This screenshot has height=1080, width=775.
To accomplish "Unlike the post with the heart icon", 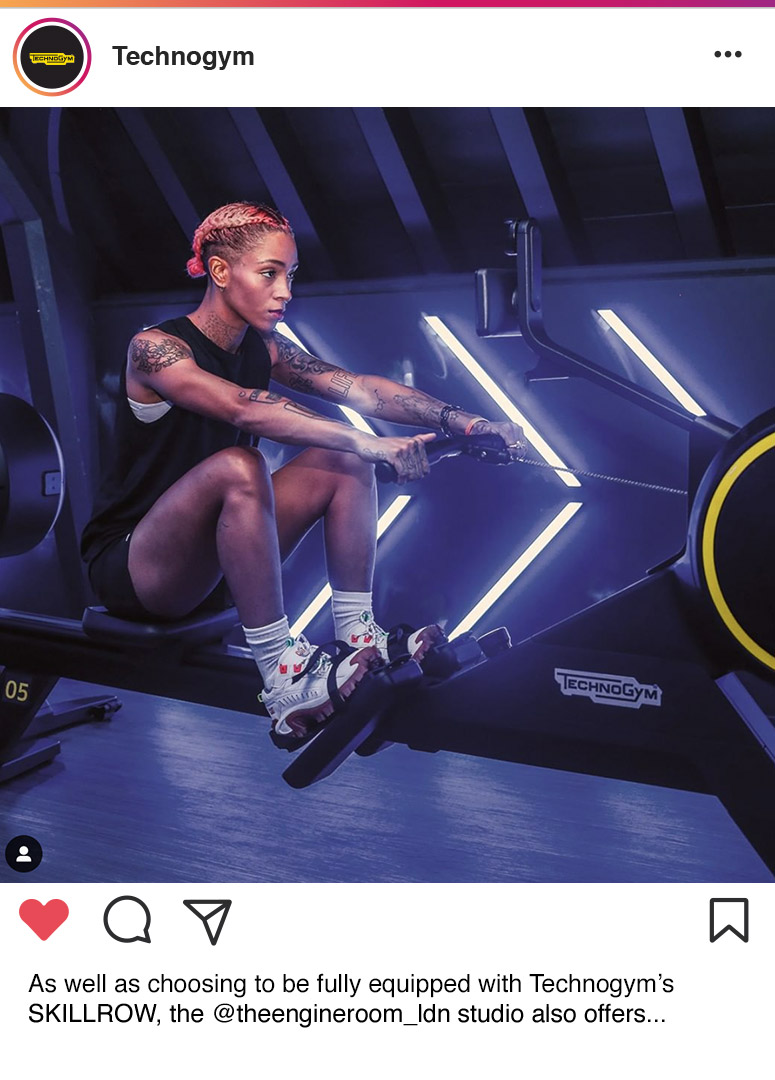I will coord(44,919).
